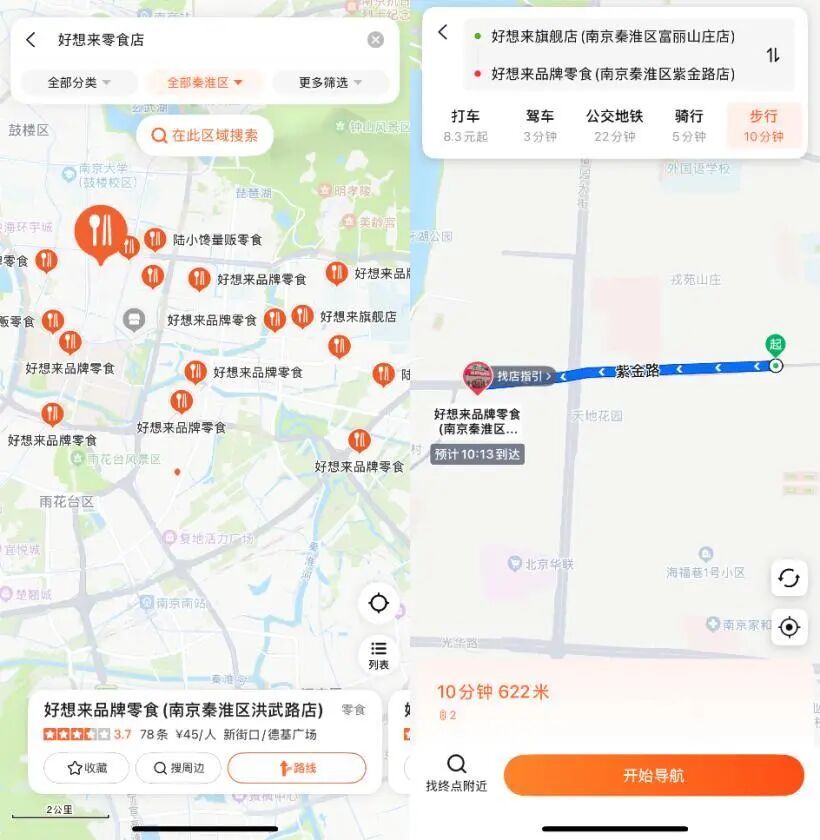820x840 pixels.
Task: Switch to 列表 list view
Action: [378, 655]
